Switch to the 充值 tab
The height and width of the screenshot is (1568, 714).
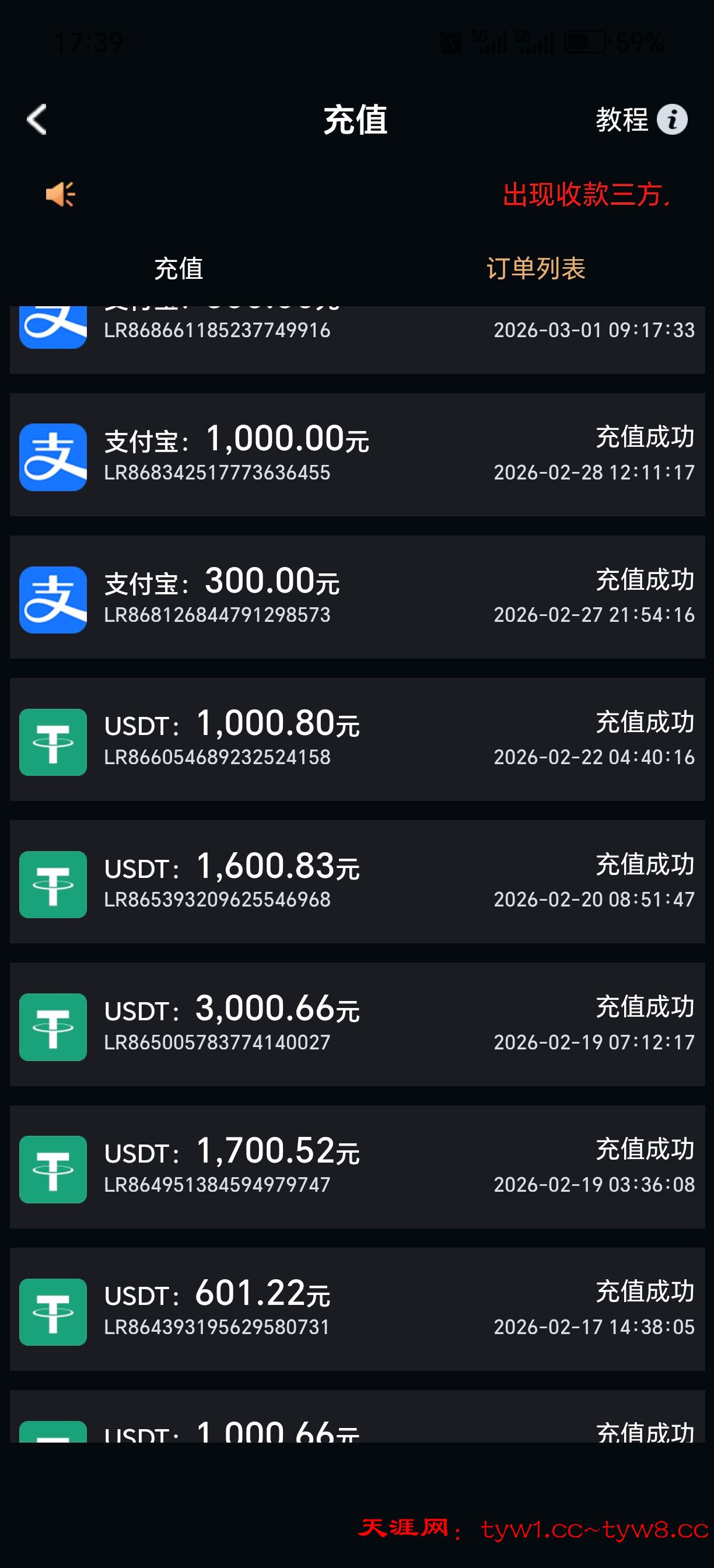178,268
